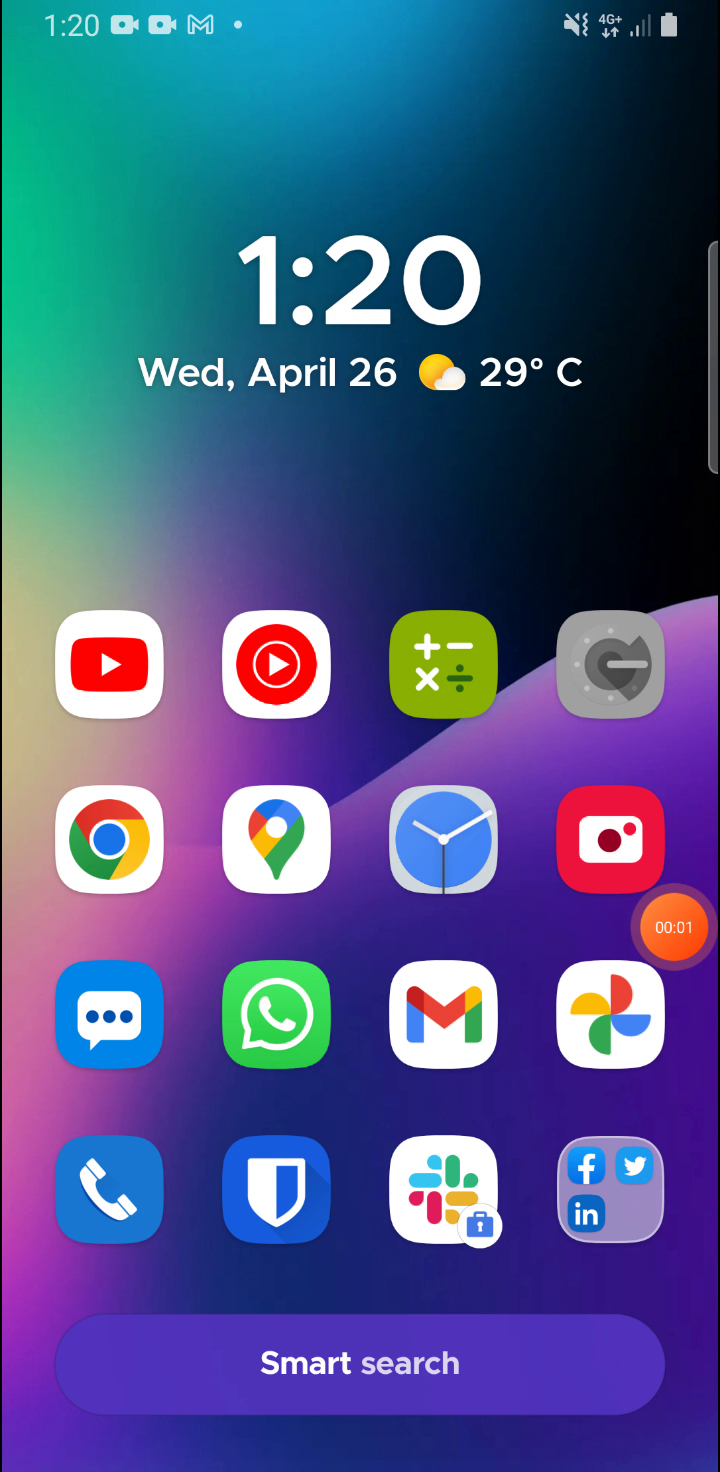Open the Slack work app
The height and width of the screenshot is (1472, 720).
pos(443,1189)
